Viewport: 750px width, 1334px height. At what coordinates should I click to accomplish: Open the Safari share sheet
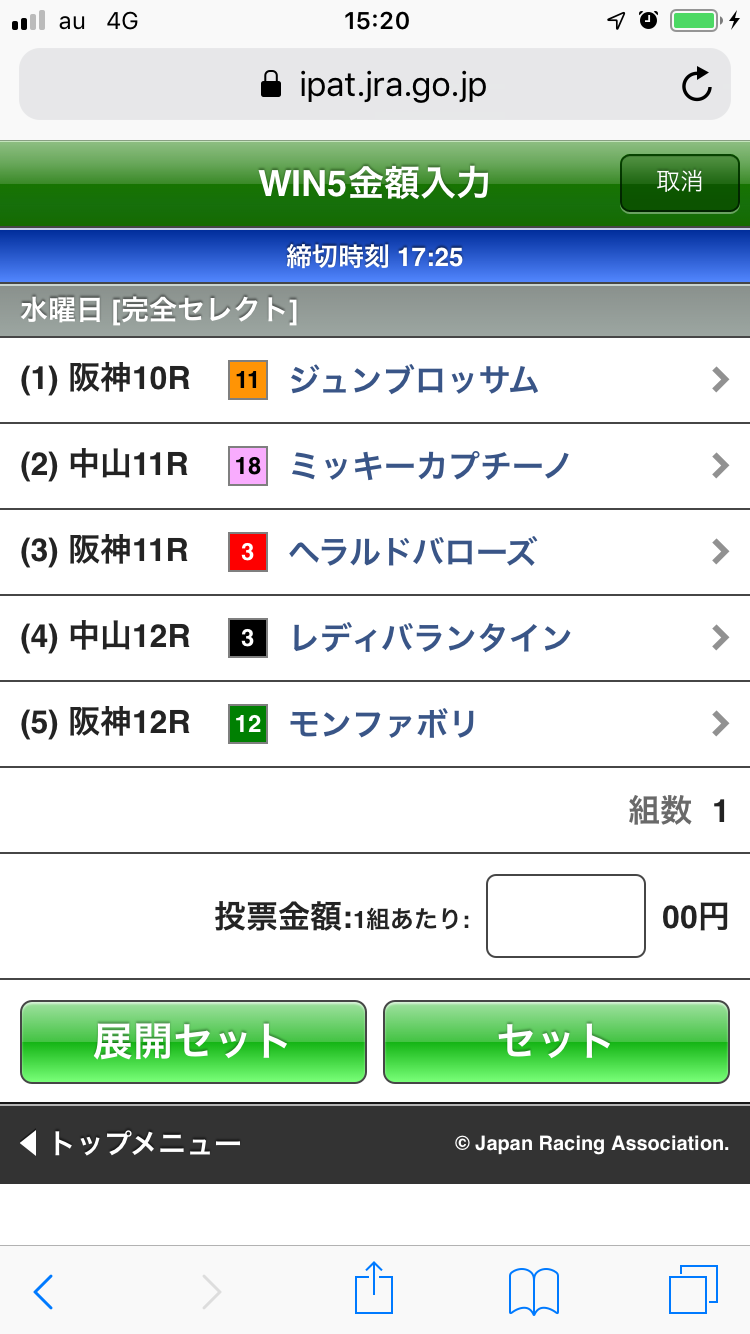[x=375, y=1289]
